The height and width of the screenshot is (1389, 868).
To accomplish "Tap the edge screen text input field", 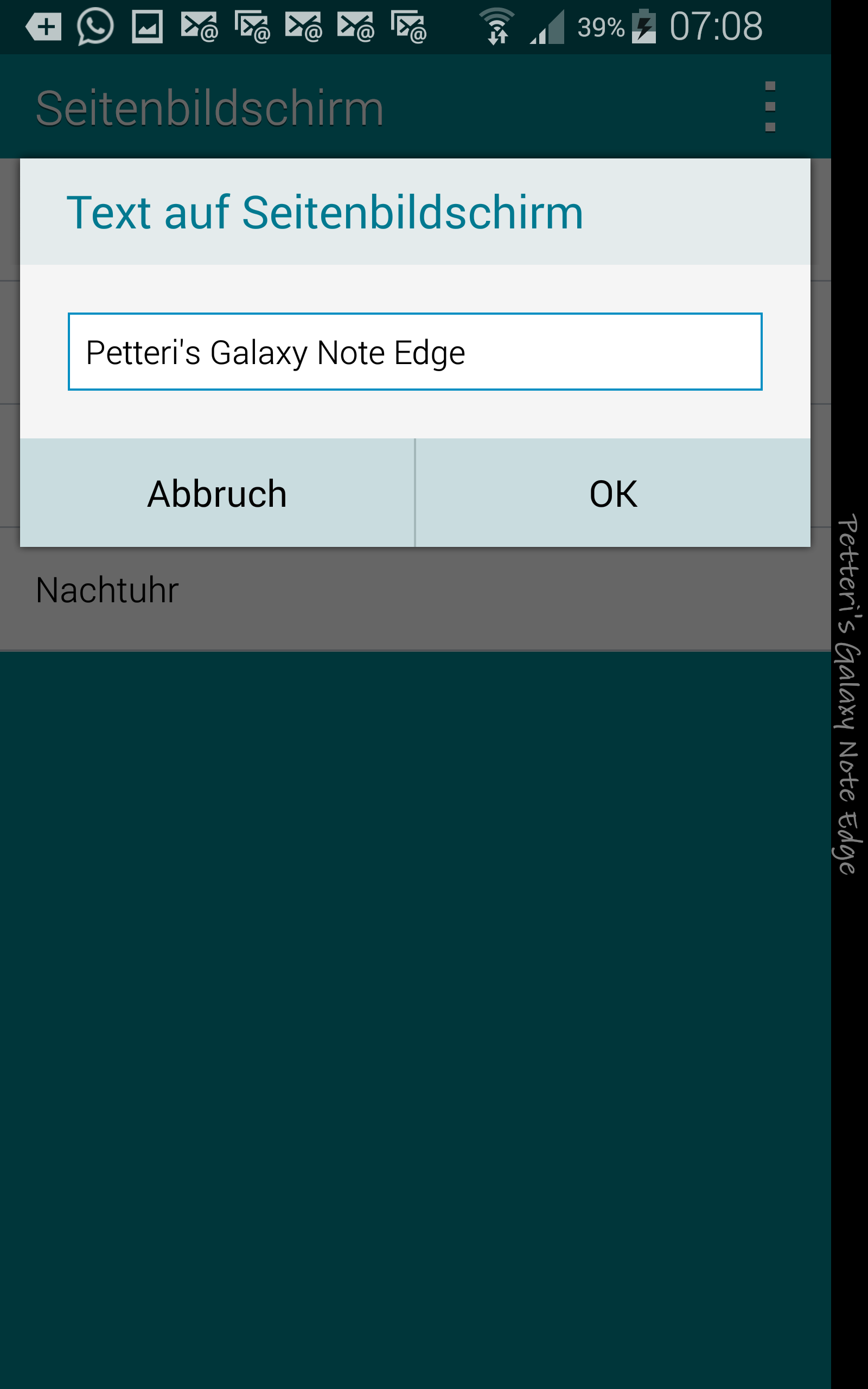I will click(414, 352).
